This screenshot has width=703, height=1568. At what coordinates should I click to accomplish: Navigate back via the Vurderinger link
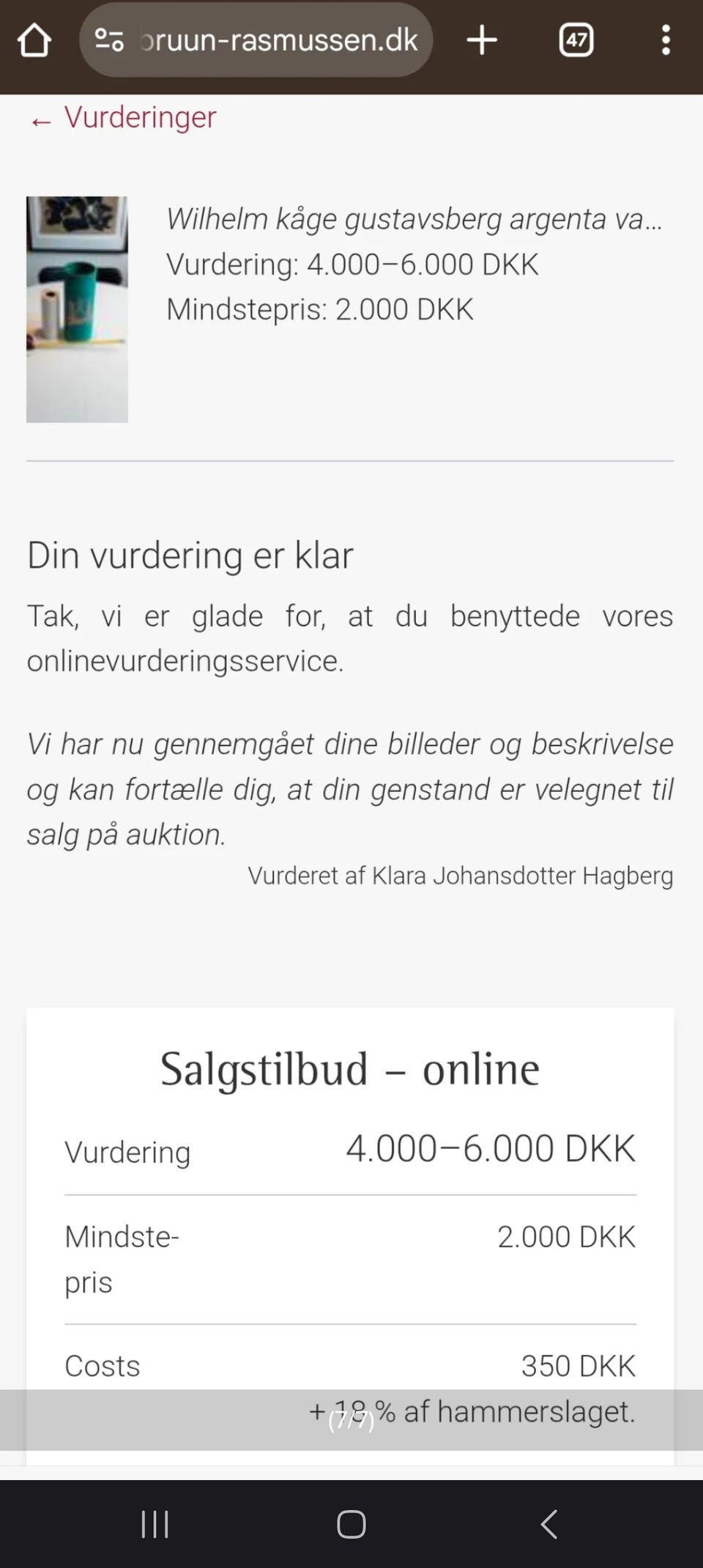pyautogui.click(x=141, y=118)
